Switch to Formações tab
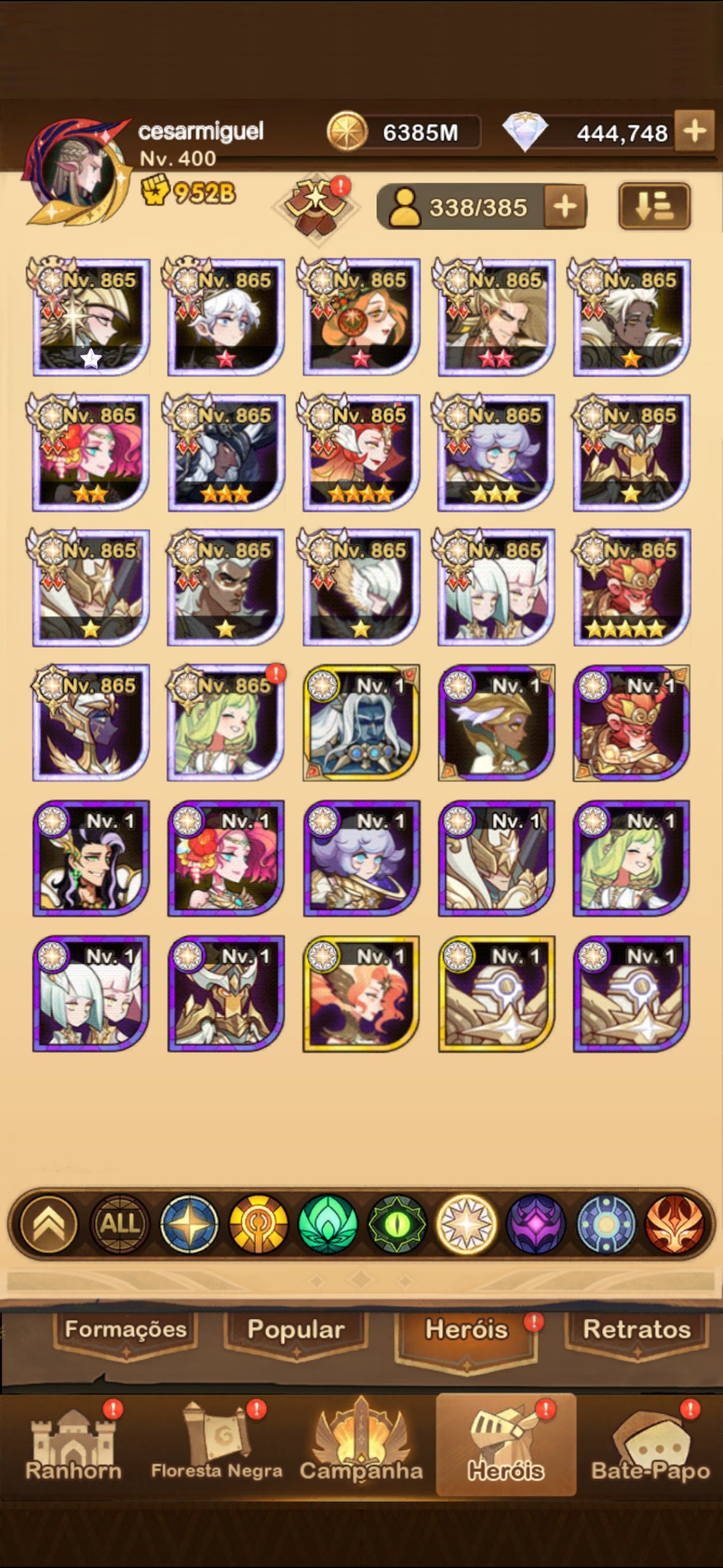The height and width of the screenshot is (1568, 723). tap(126, 1329)
